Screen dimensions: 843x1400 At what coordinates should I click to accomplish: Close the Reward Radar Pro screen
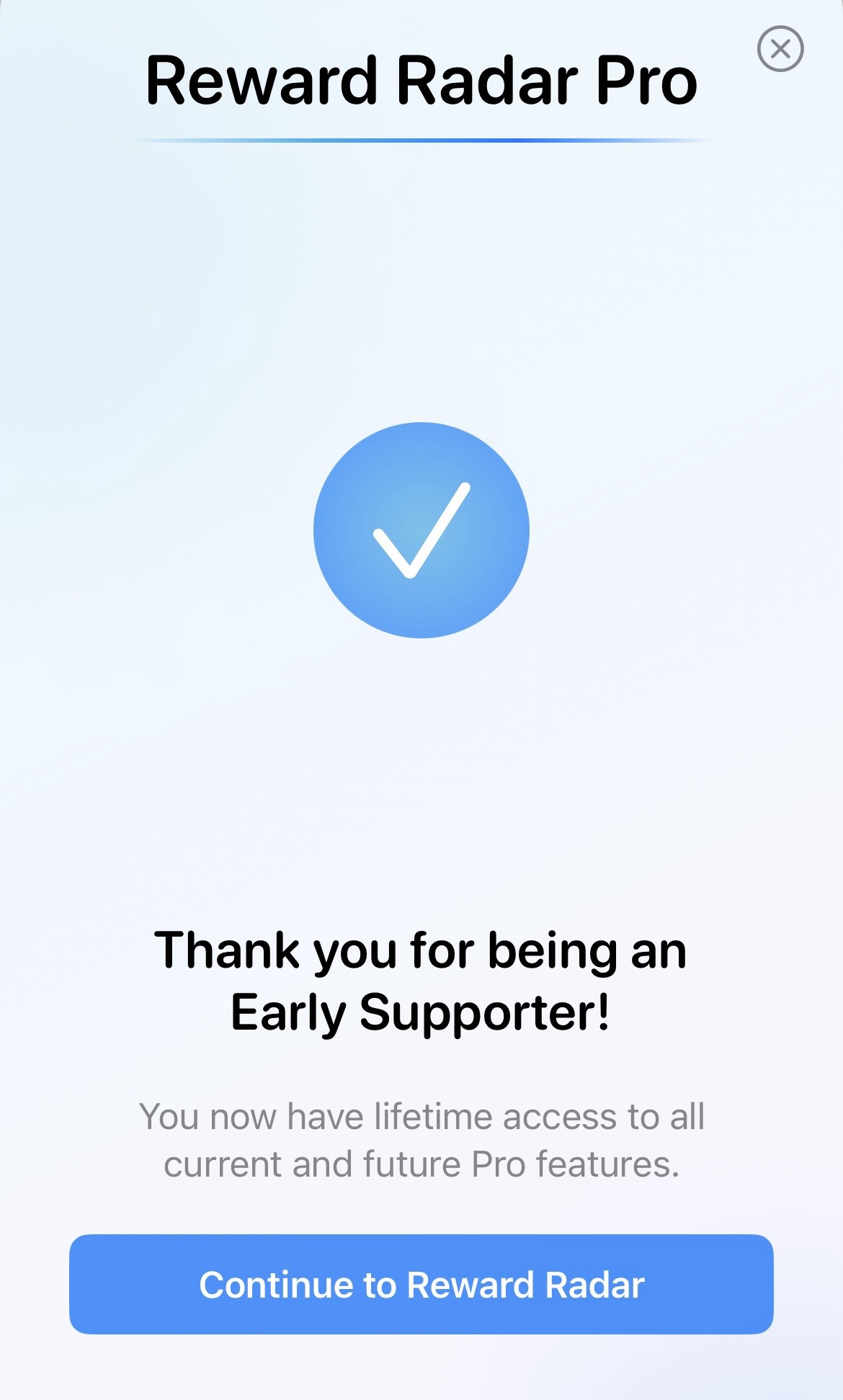(780, 49)
